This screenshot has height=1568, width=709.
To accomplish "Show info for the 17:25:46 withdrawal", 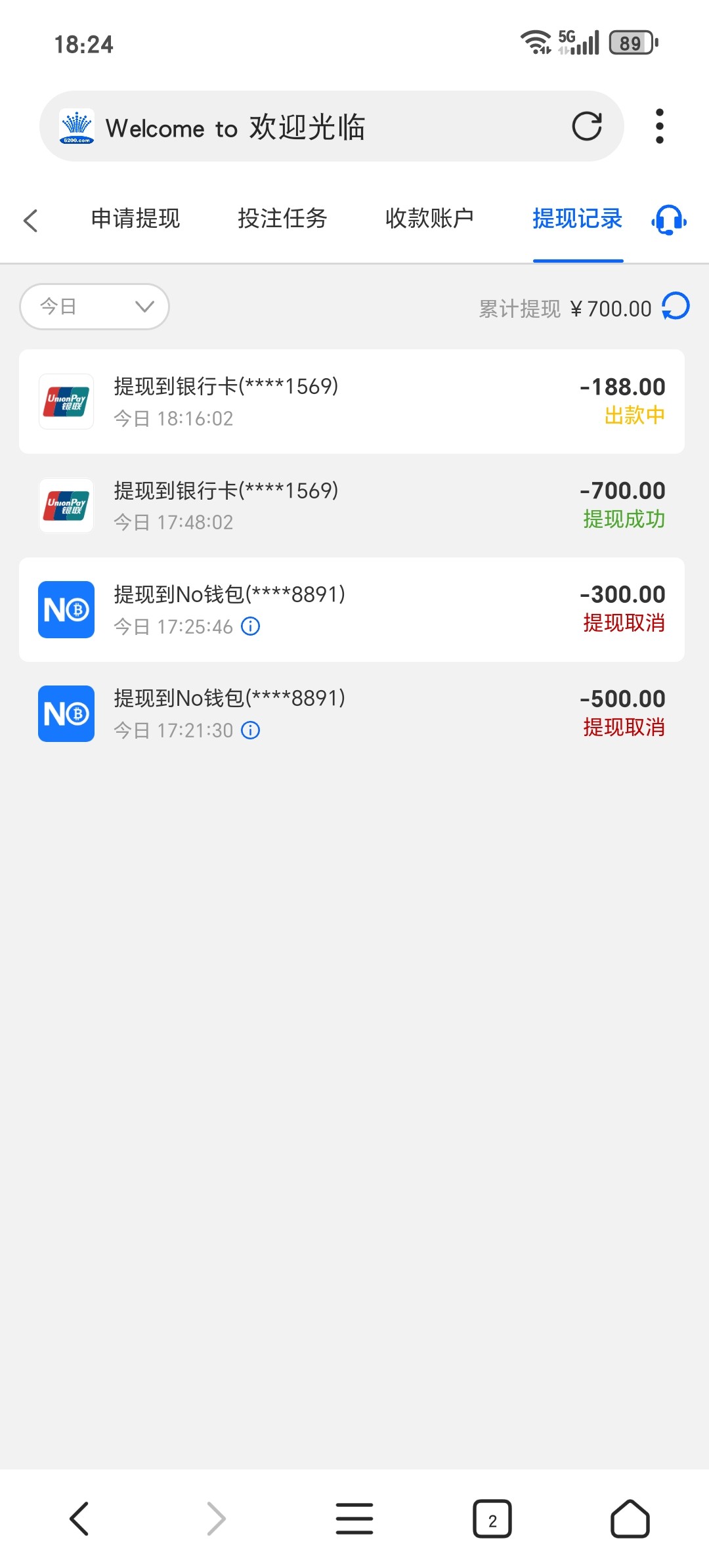I will coord(251,626).
